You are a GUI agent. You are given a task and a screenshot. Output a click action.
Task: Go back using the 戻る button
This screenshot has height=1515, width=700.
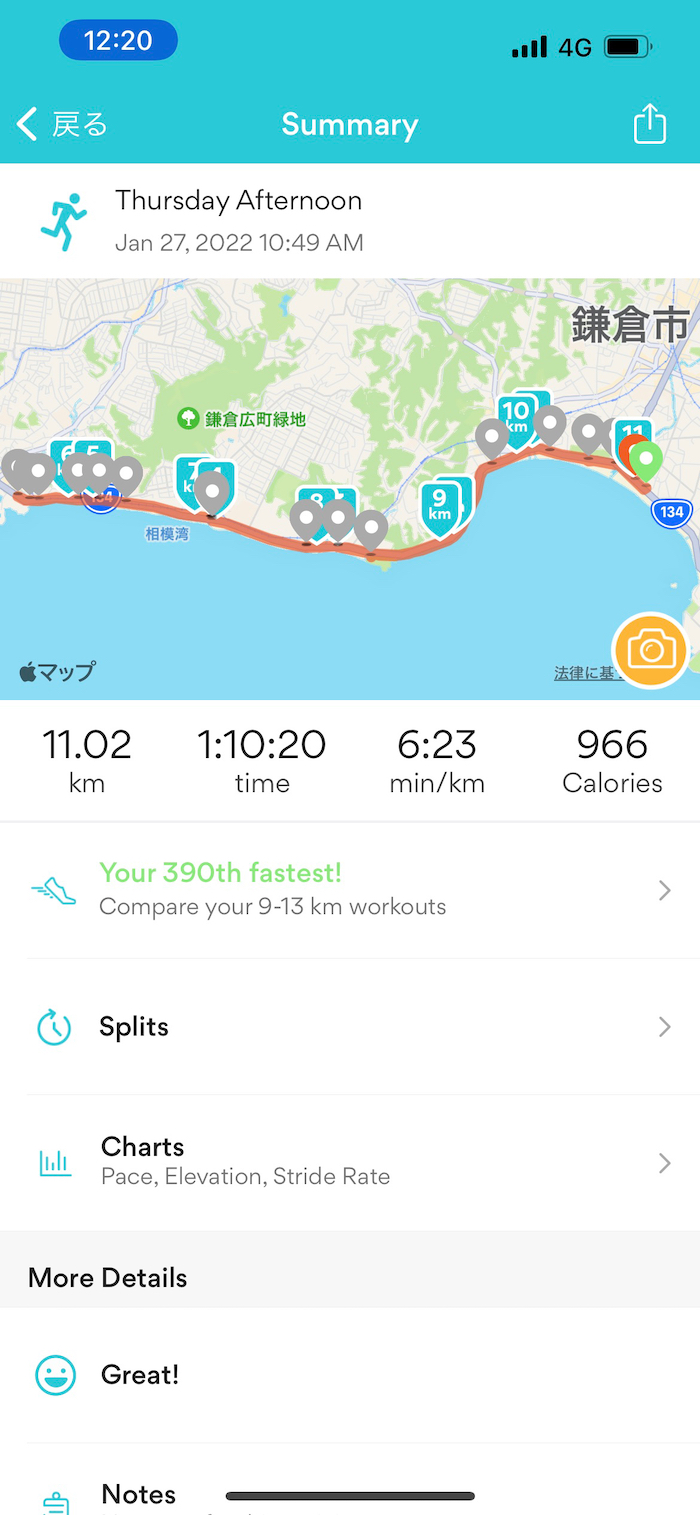62,125
